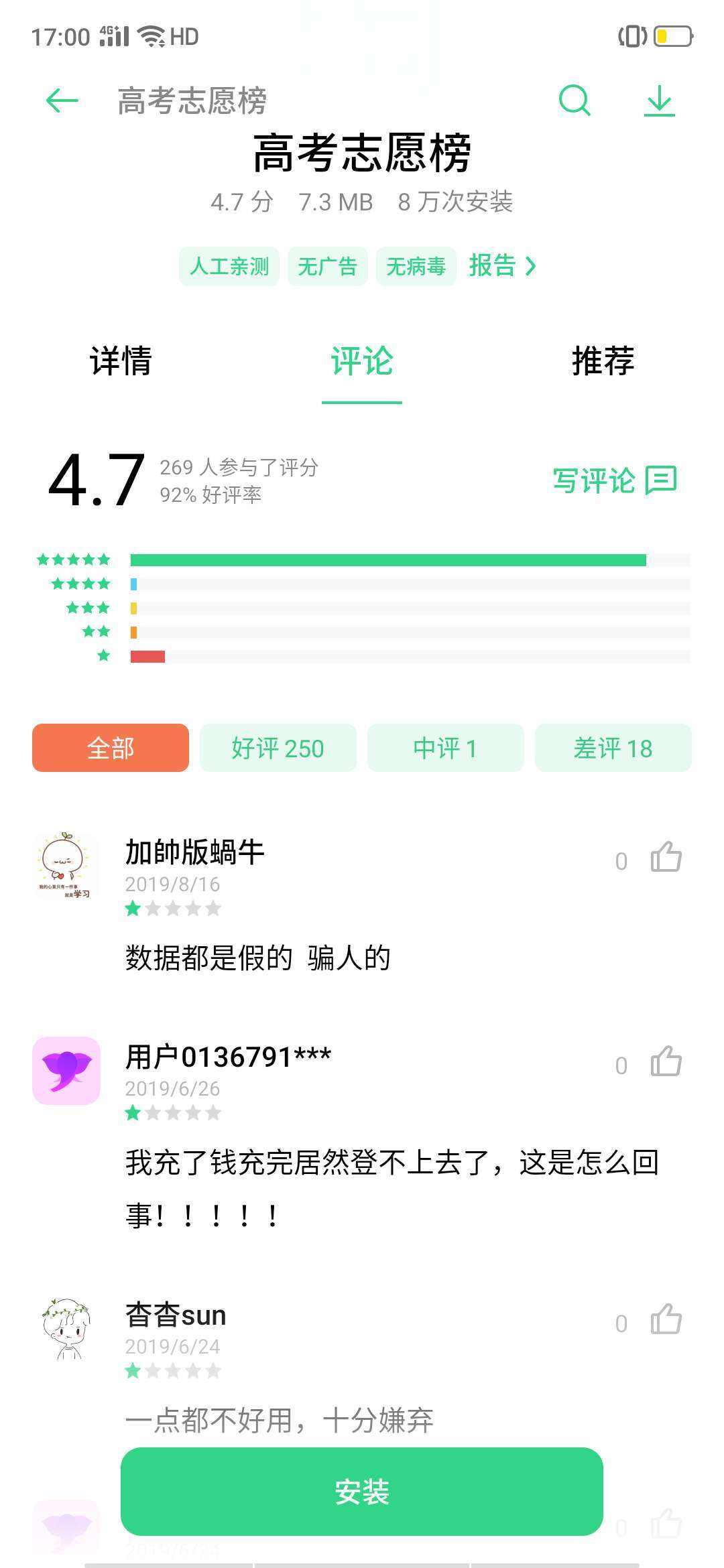Tap the green 安装 install button
The width and height of the screenshot is (724, 1568).
[362, 1492]
